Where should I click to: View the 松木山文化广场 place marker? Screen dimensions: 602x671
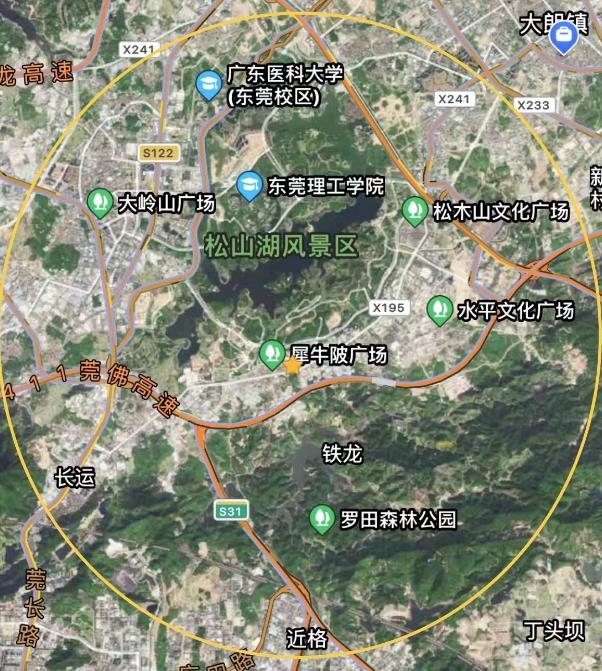click(x=414, y=211)
